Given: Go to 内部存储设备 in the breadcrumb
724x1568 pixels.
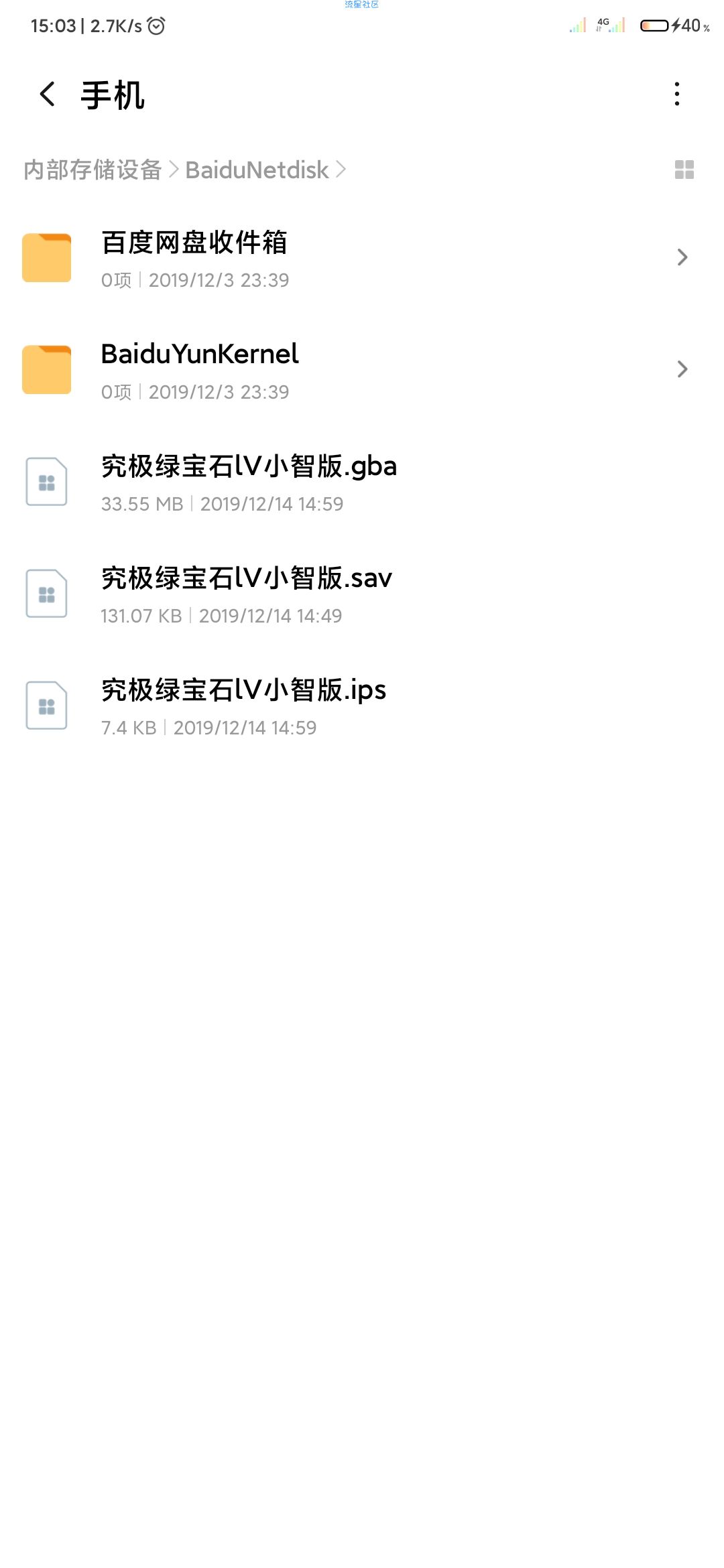Looking at the screenshot, I should [93, 170].
